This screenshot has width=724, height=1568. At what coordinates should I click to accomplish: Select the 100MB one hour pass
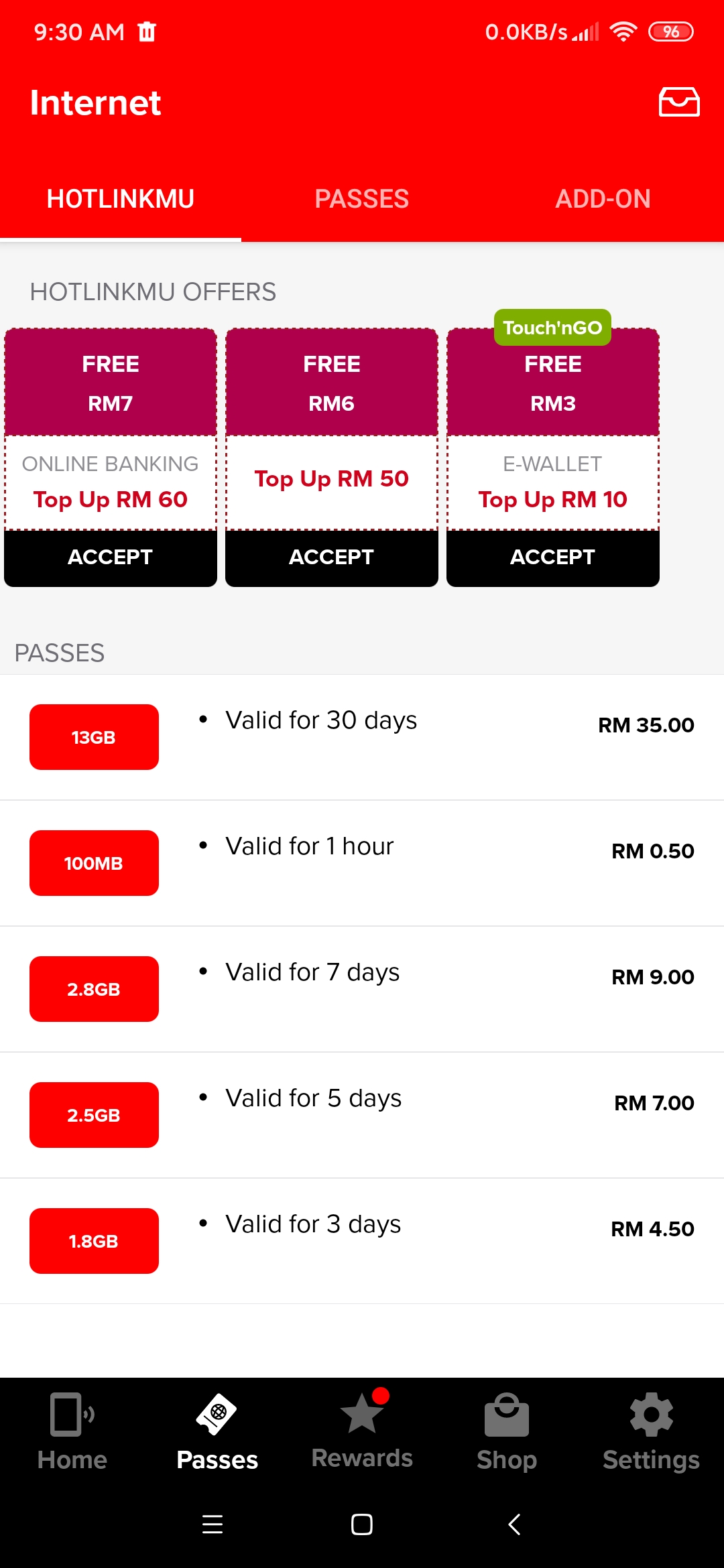[362, 863]
